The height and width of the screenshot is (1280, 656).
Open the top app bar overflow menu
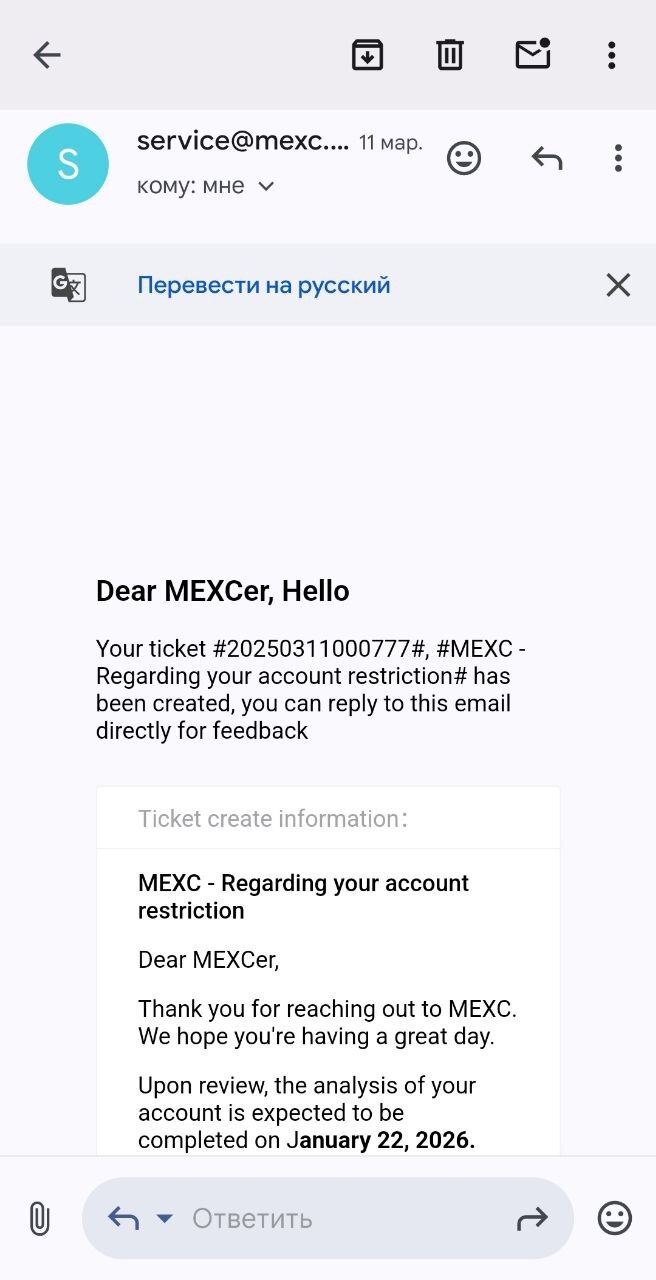point(612,55)
